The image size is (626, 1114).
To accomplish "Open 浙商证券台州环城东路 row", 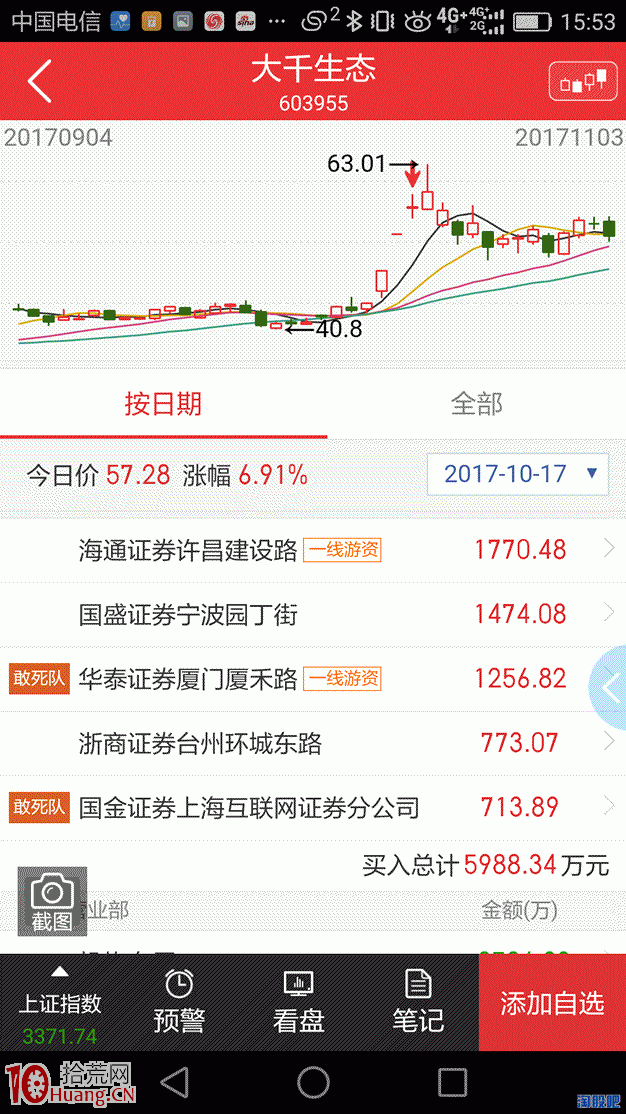I will (x=313, y=743).
